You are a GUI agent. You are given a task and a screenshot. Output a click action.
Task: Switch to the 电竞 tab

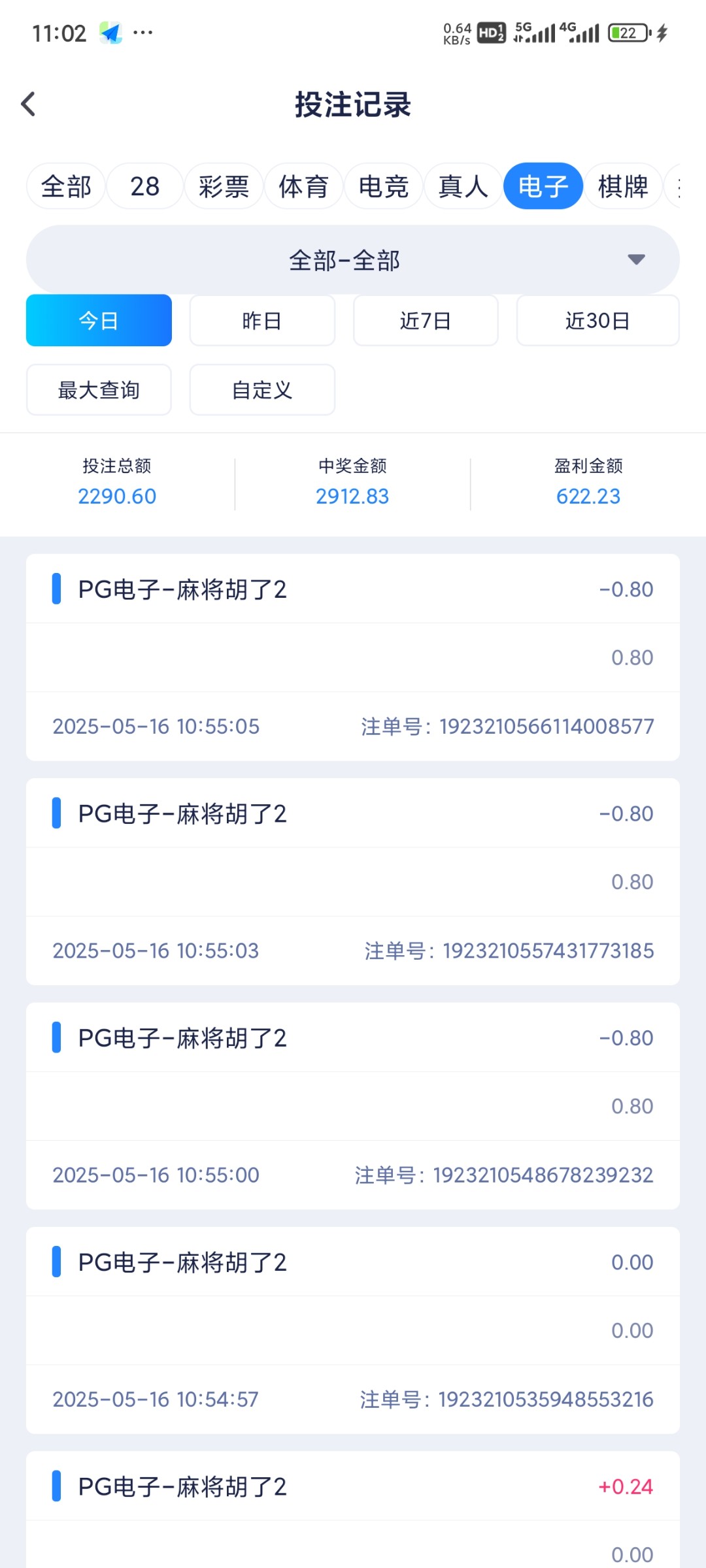point(384,187)
